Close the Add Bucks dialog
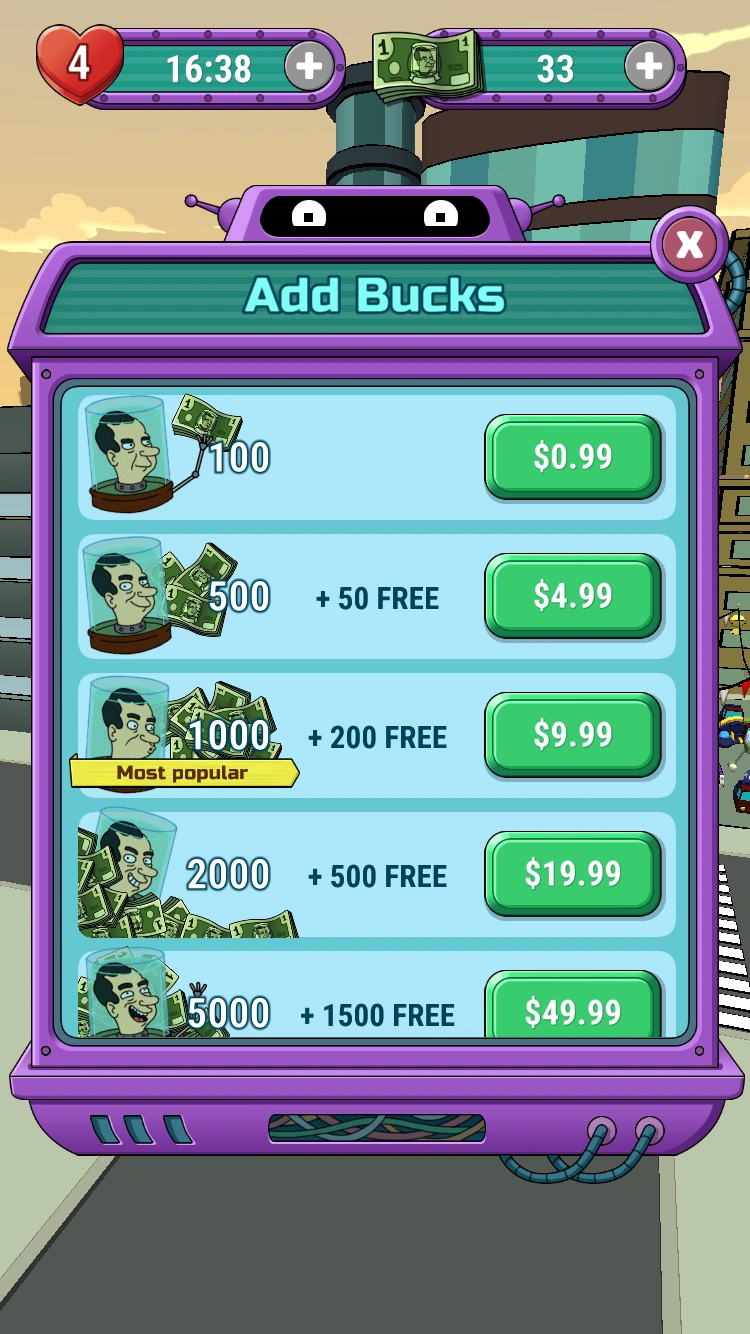Image resolution: width=750 pixels, height=1334 pixels. point(688,244)
